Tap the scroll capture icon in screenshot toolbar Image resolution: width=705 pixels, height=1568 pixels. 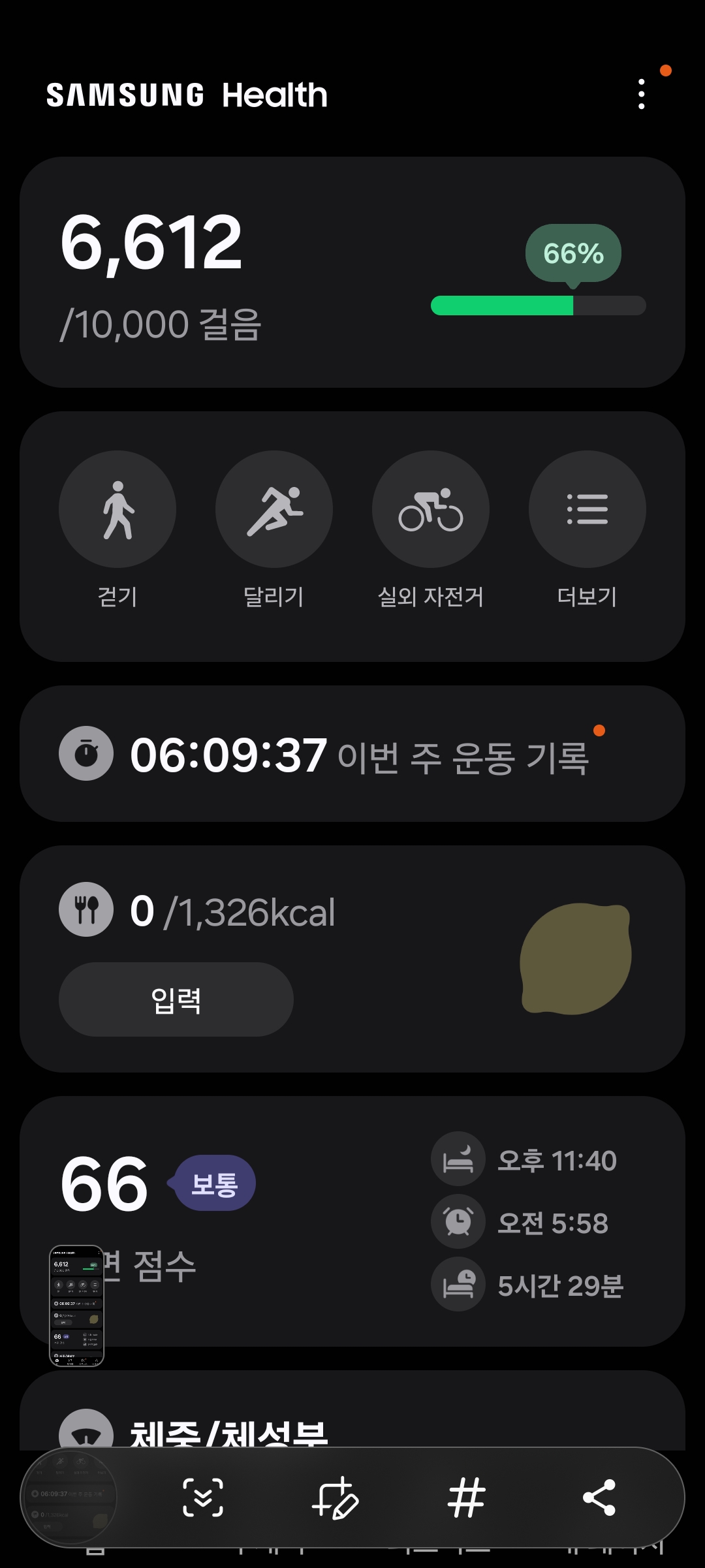203,1497
